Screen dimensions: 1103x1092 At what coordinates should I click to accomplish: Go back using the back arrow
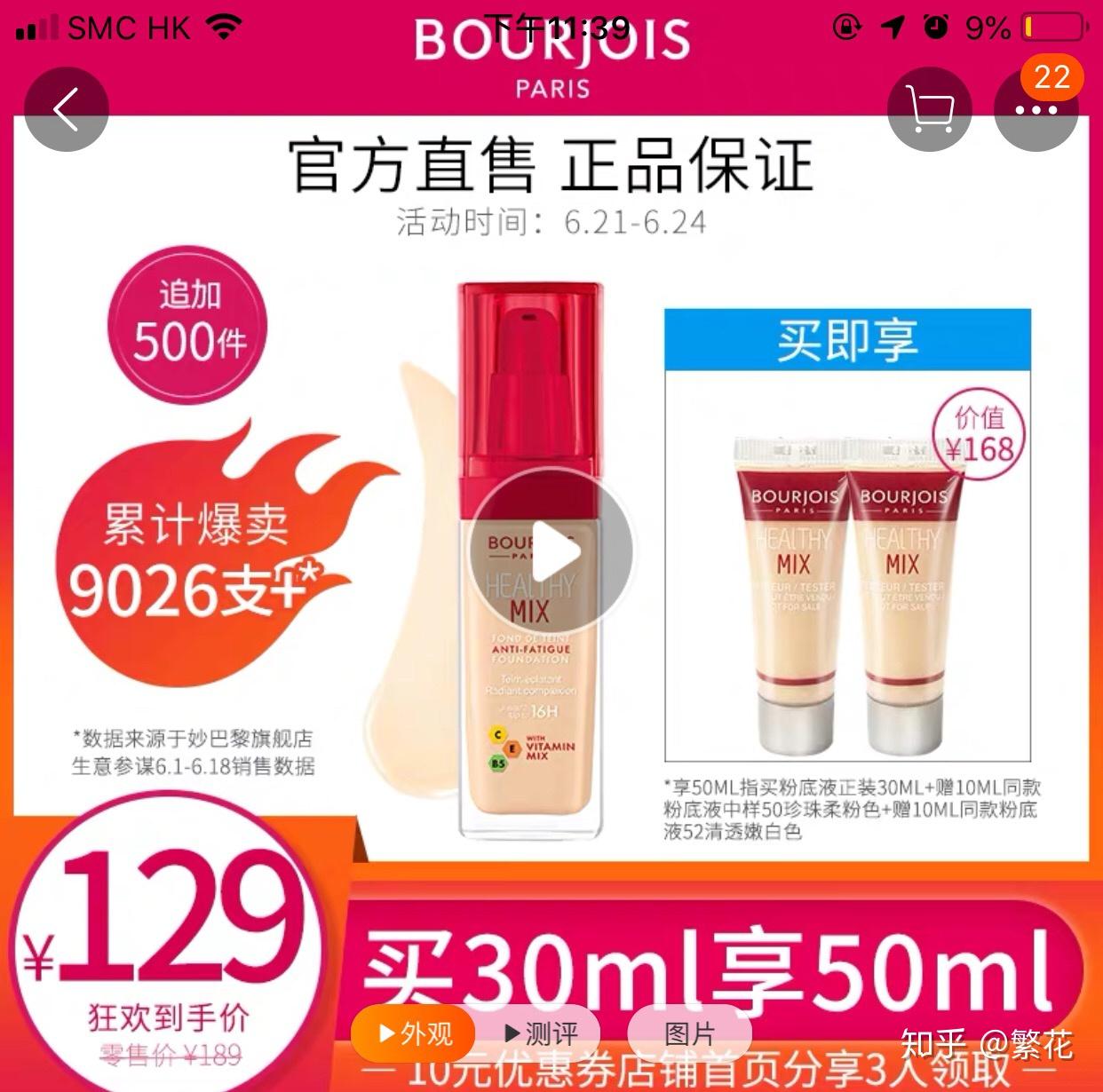66,109
